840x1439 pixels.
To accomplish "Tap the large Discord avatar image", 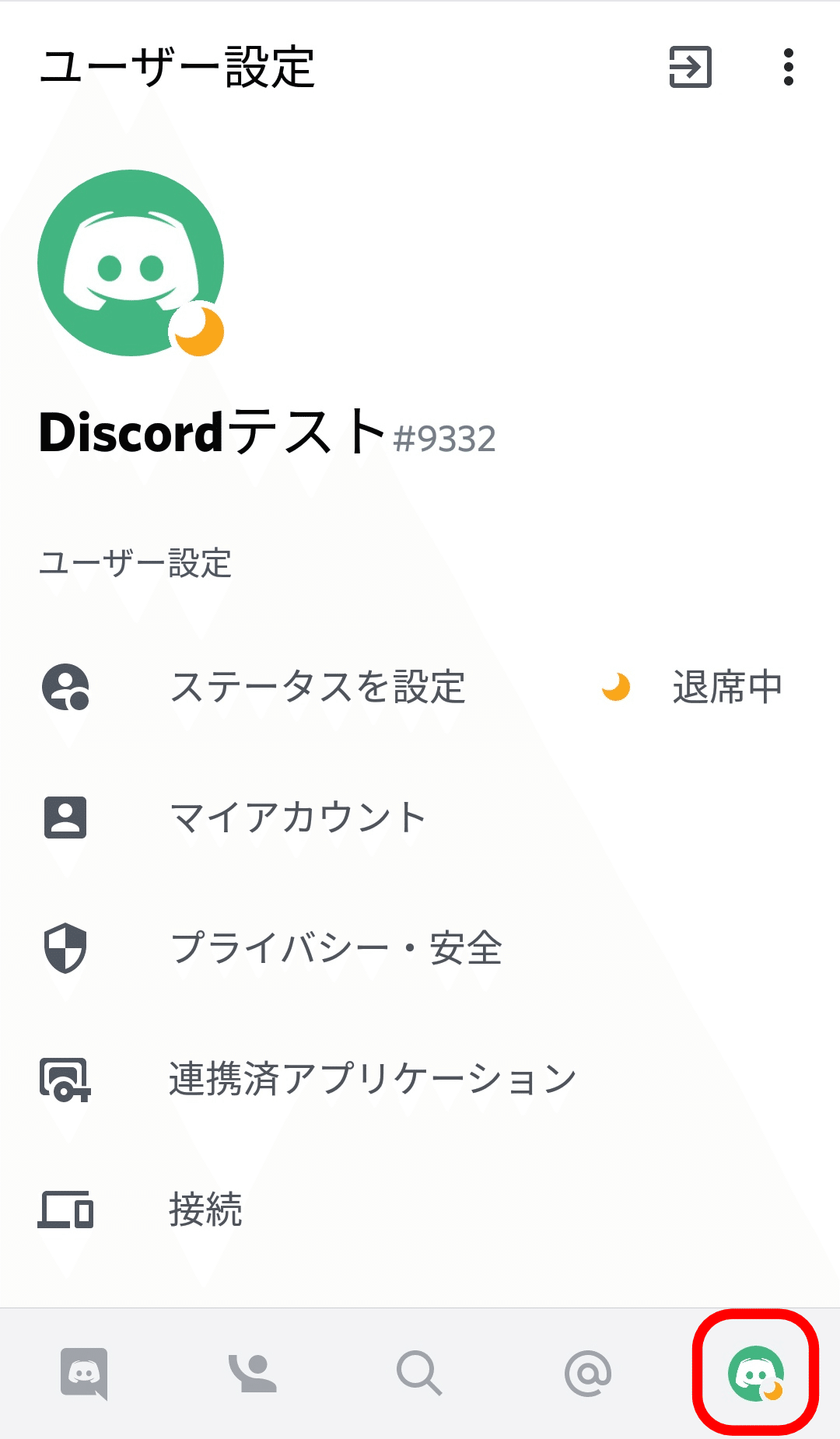I will click(x=131, y=263).
